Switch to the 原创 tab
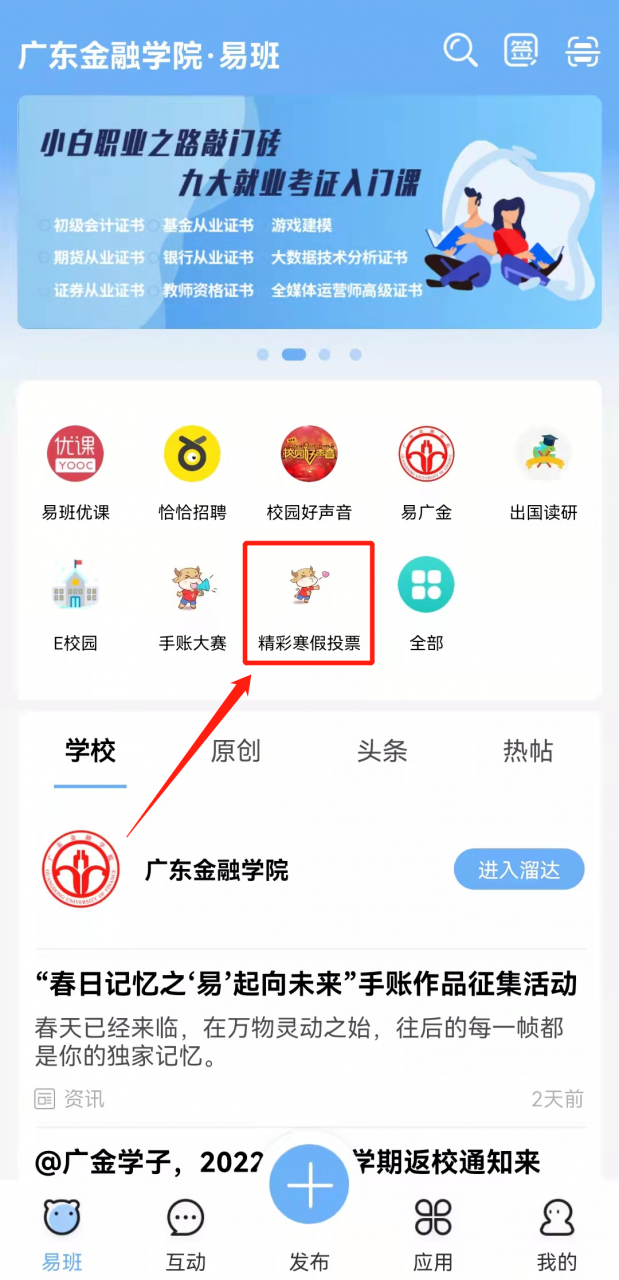Image resolution: width=619 pixels, height=1280 pixels. (x=236, y=751)
